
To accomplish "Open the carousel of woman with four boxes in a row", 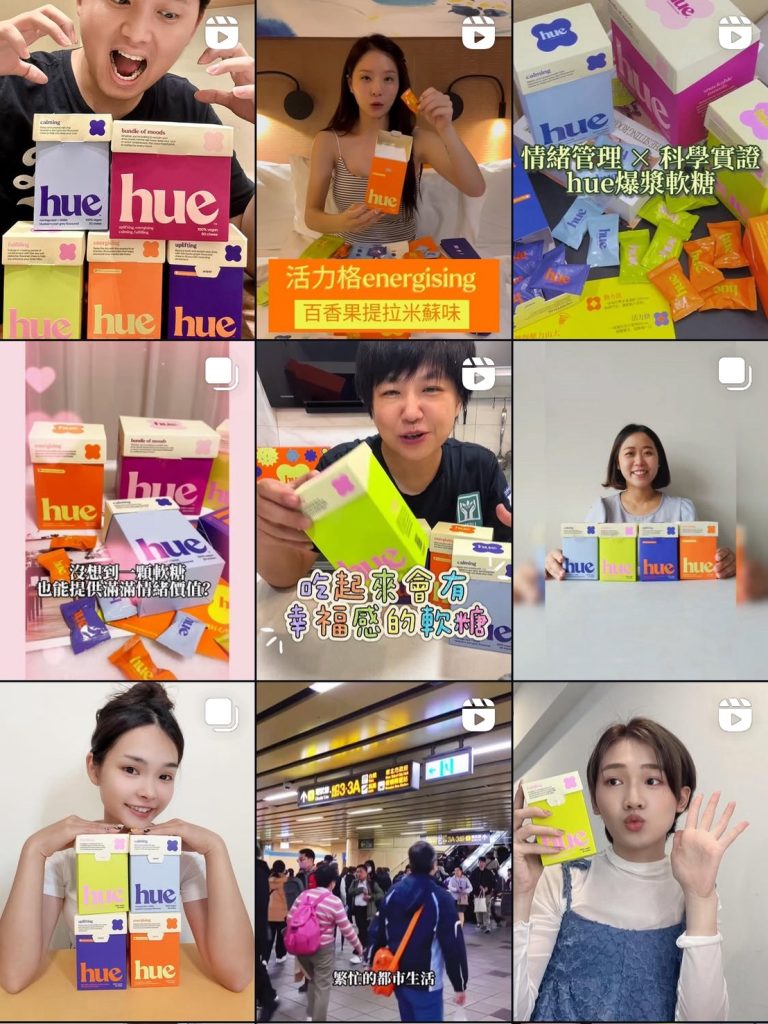I will [640, 511].
